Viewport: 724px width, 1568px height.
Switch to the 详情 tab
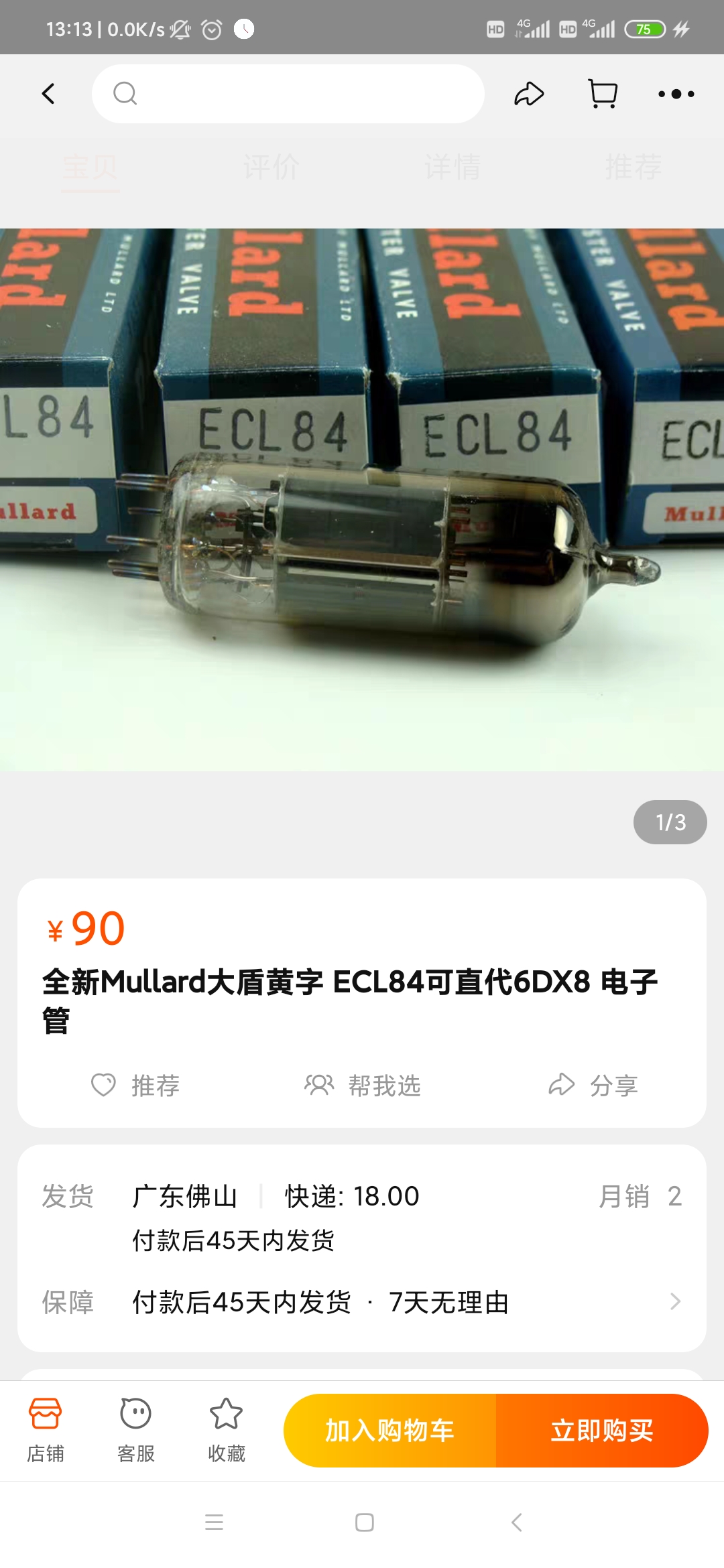pyautogui.click(x=452, y=167)
